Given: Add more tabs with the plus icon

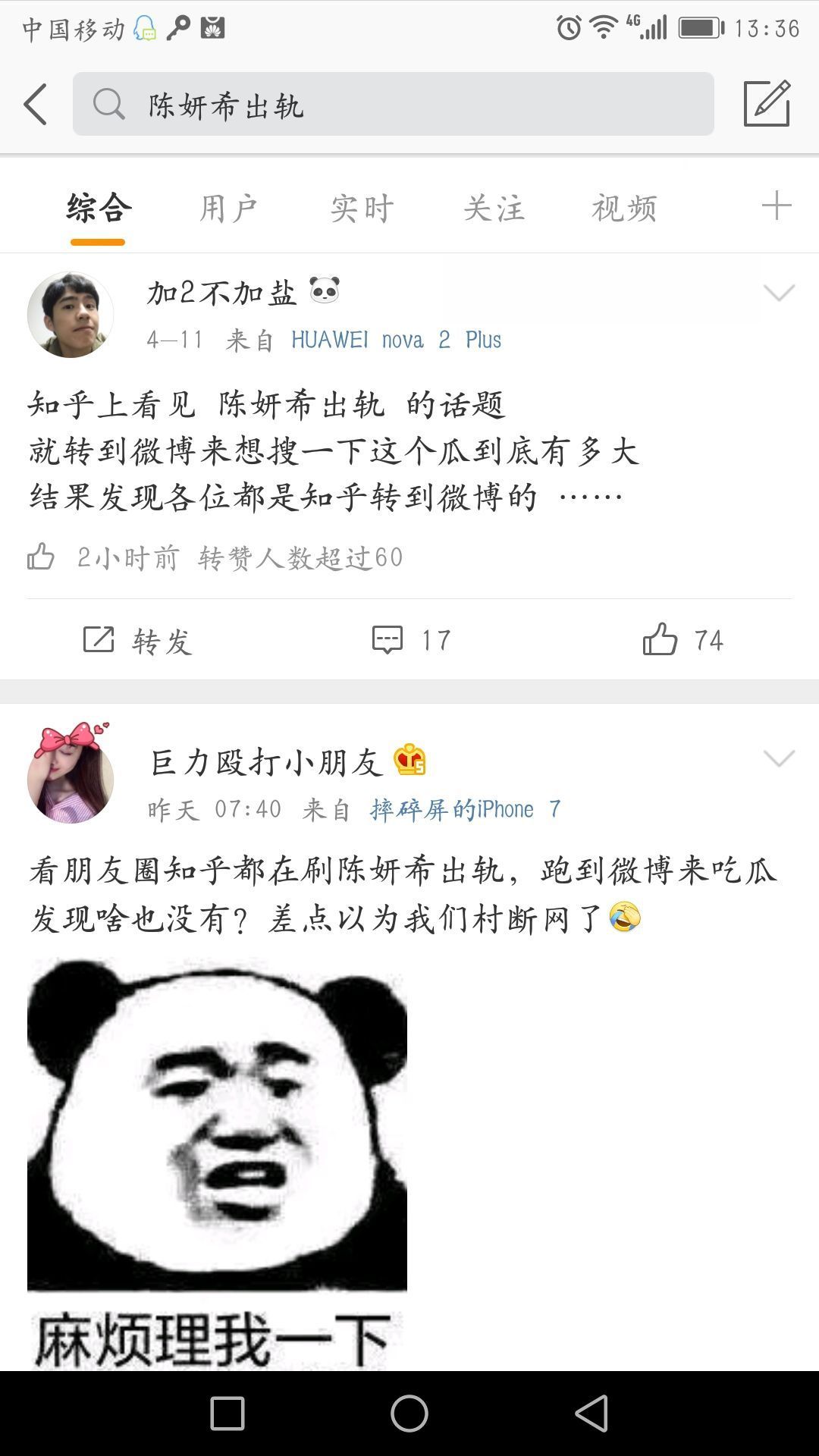Looking at the screenshot, I should click(x=777, y=206).
